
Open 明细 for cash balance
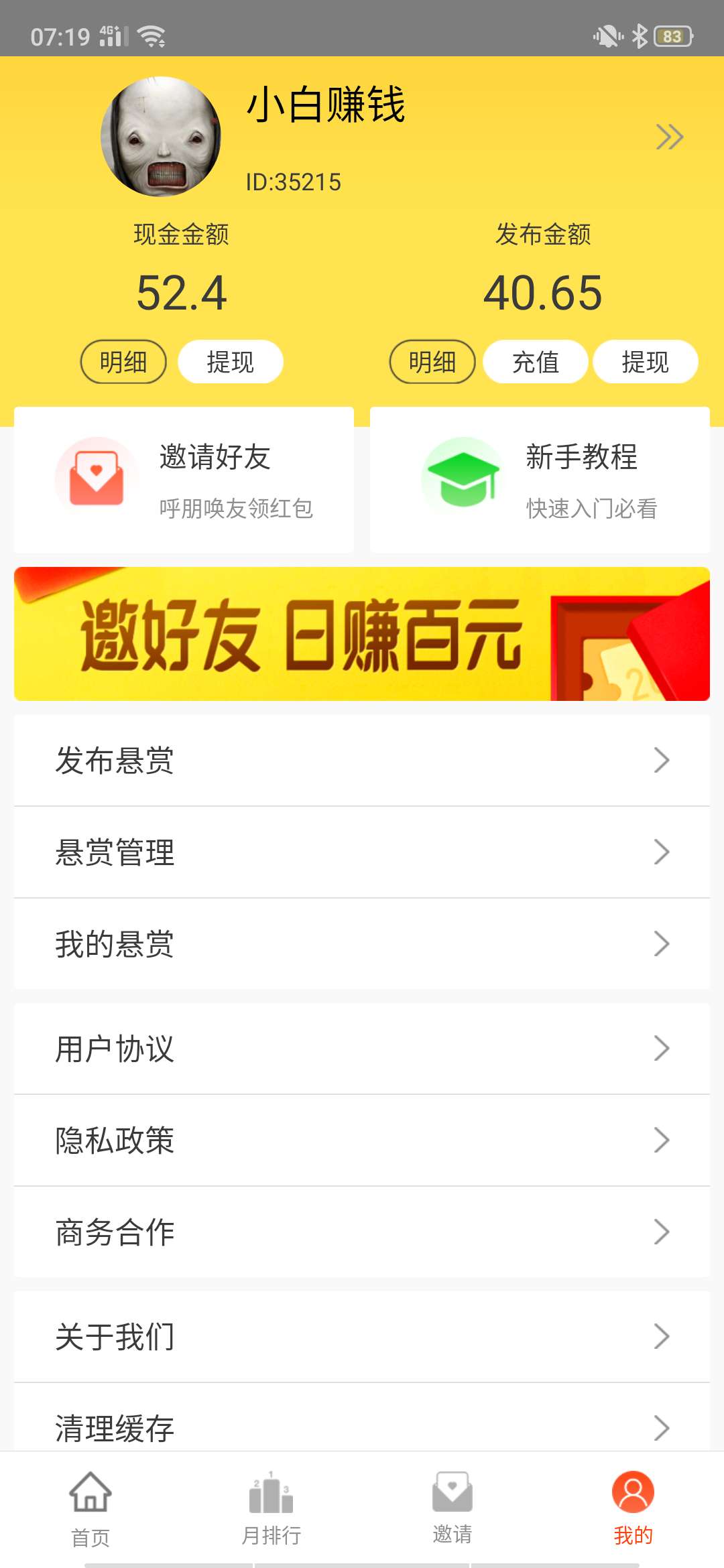pyautogui.click(x=123, y=361)
